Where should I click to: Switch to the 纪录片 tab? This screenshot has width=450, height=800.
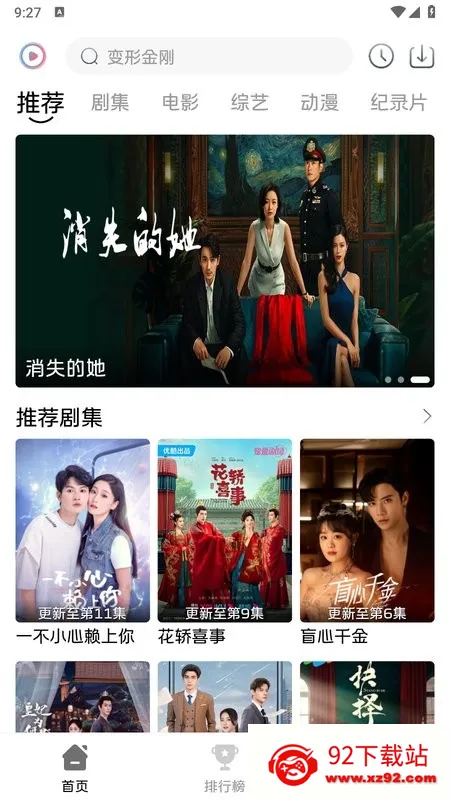pos(398,103)
